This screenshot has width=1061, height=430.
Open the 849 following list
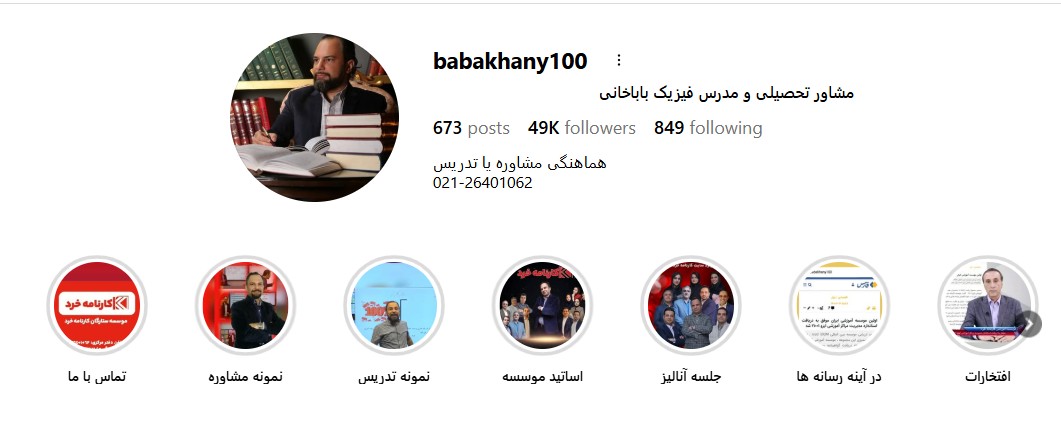tap(708, 128)
